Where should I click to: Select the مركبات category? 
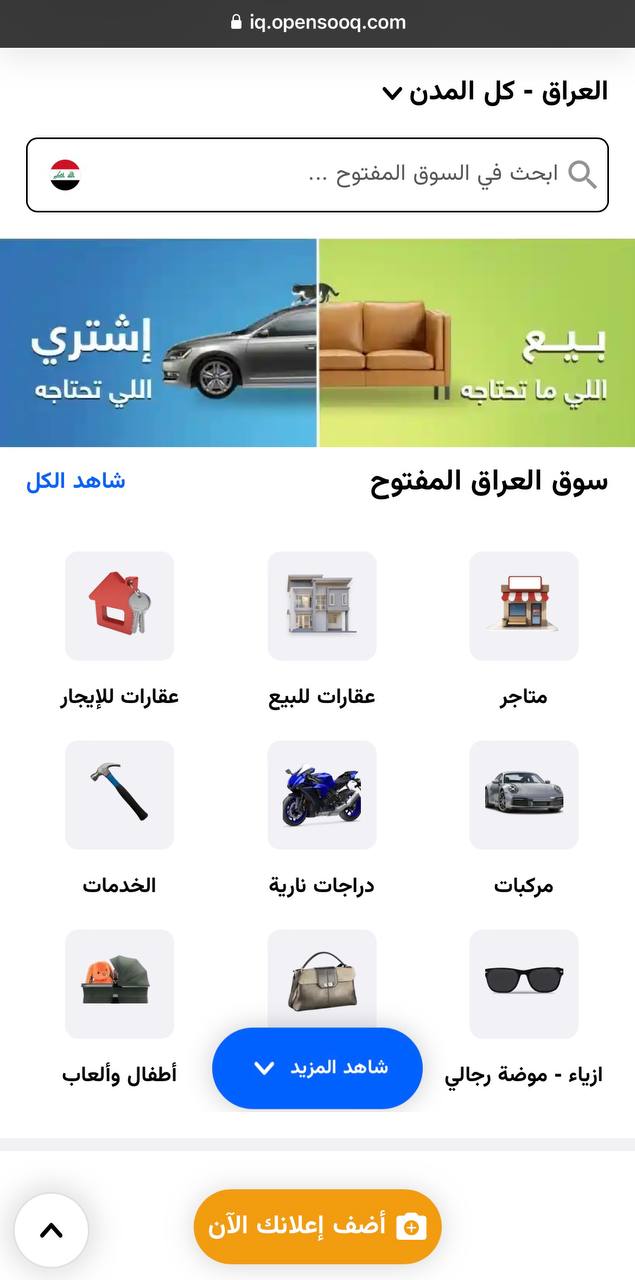tap(524, 795)
